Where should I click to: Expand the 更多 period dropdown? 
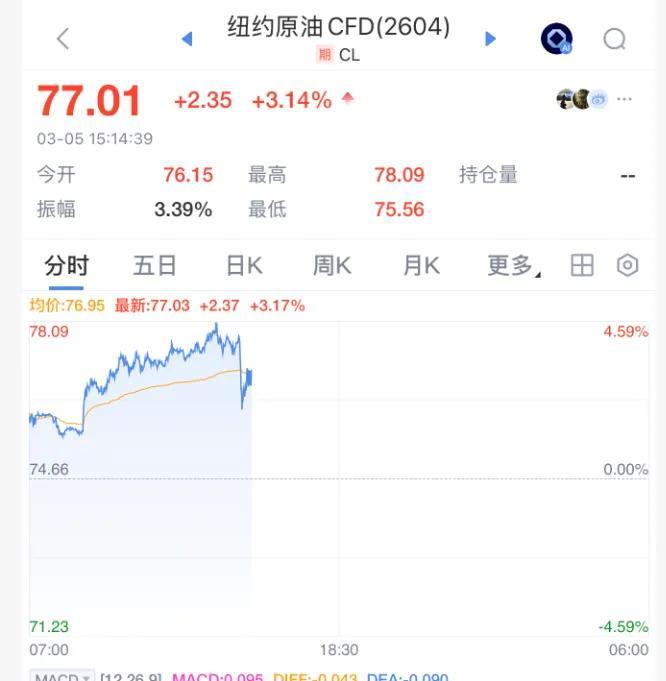[512, 265]
